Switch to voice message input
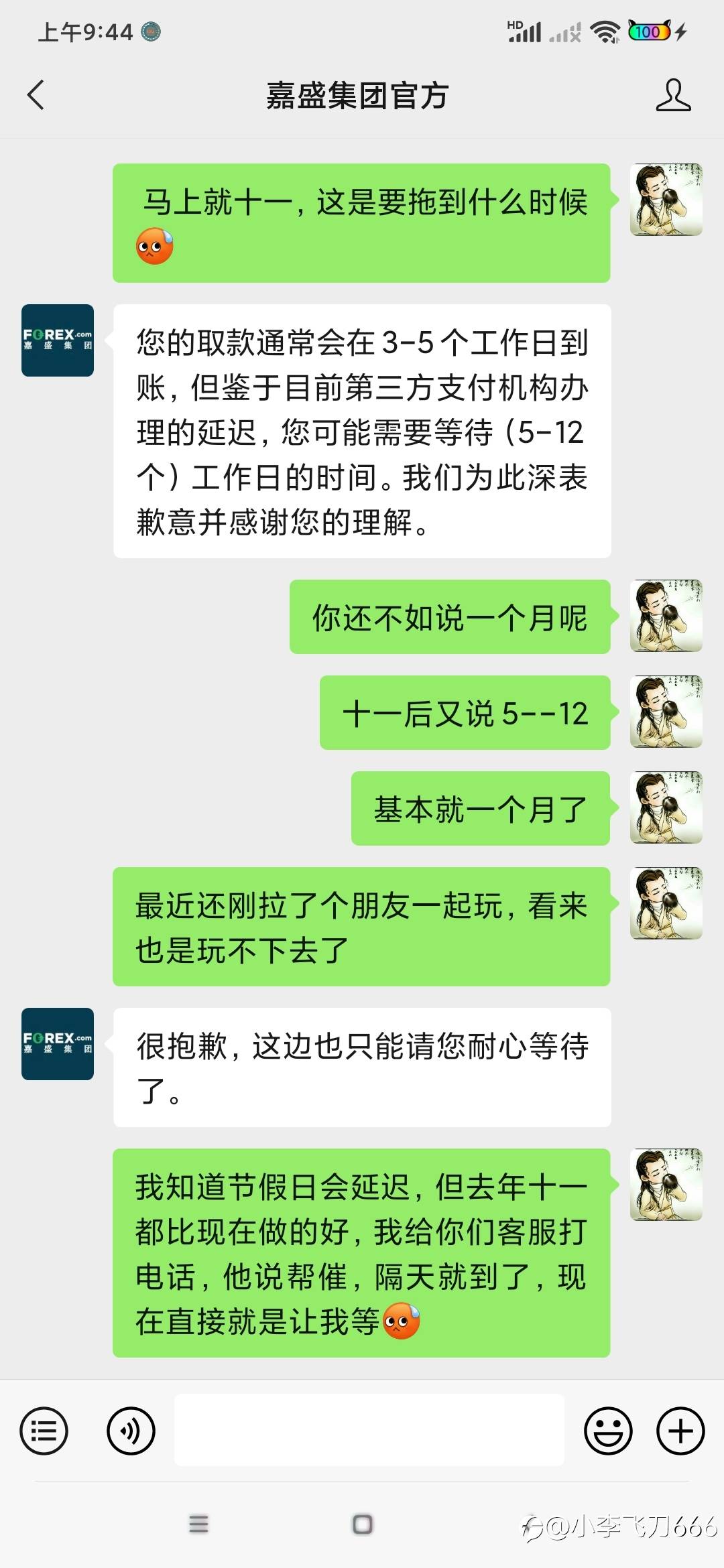The height and width of the screenshot is (1568, 724). [131, 1431]
